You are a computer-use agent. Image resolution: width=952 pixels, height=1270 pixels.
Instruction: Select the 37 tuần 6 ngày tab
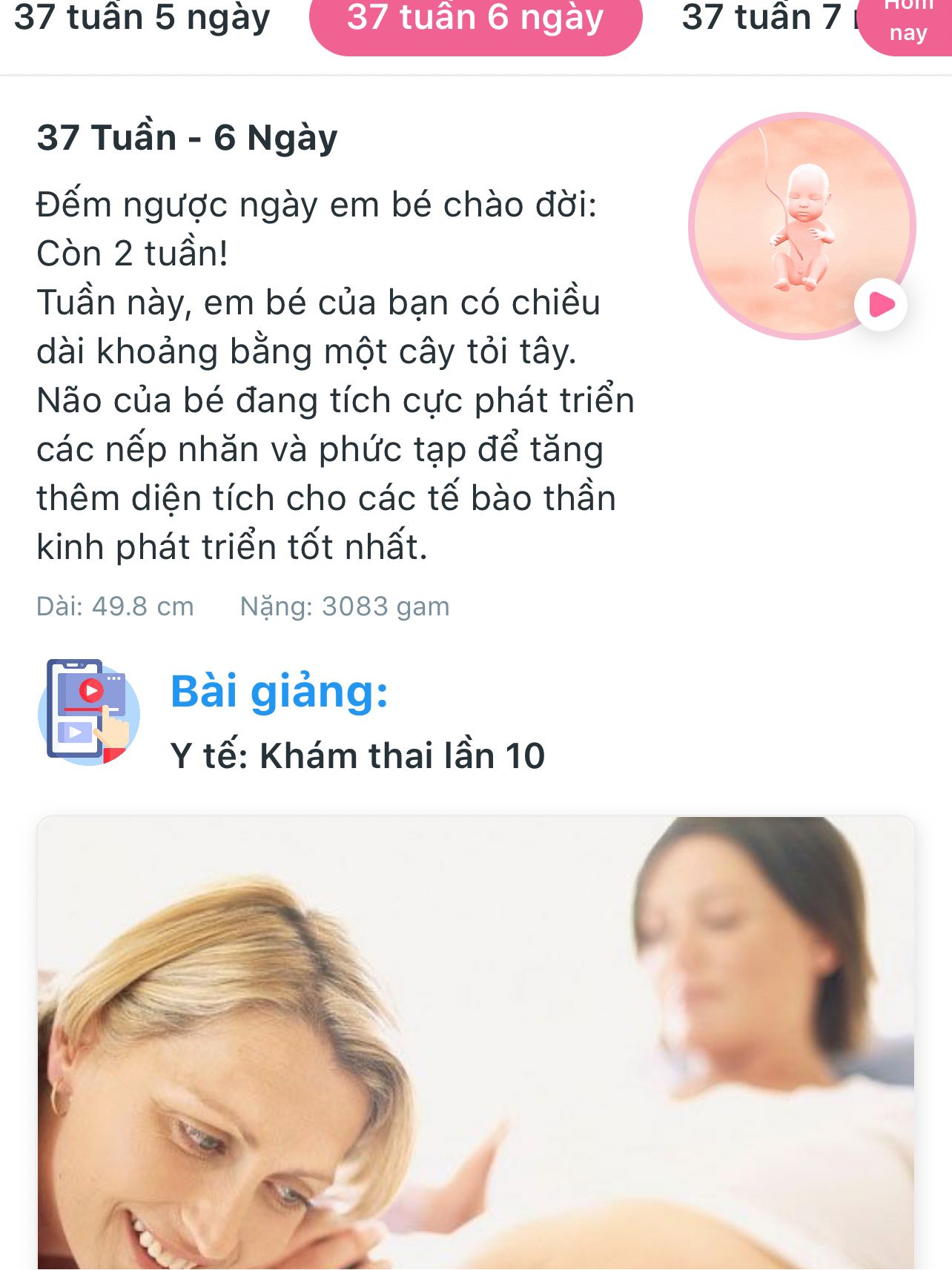pyautogui.click(x=475, y=20)
